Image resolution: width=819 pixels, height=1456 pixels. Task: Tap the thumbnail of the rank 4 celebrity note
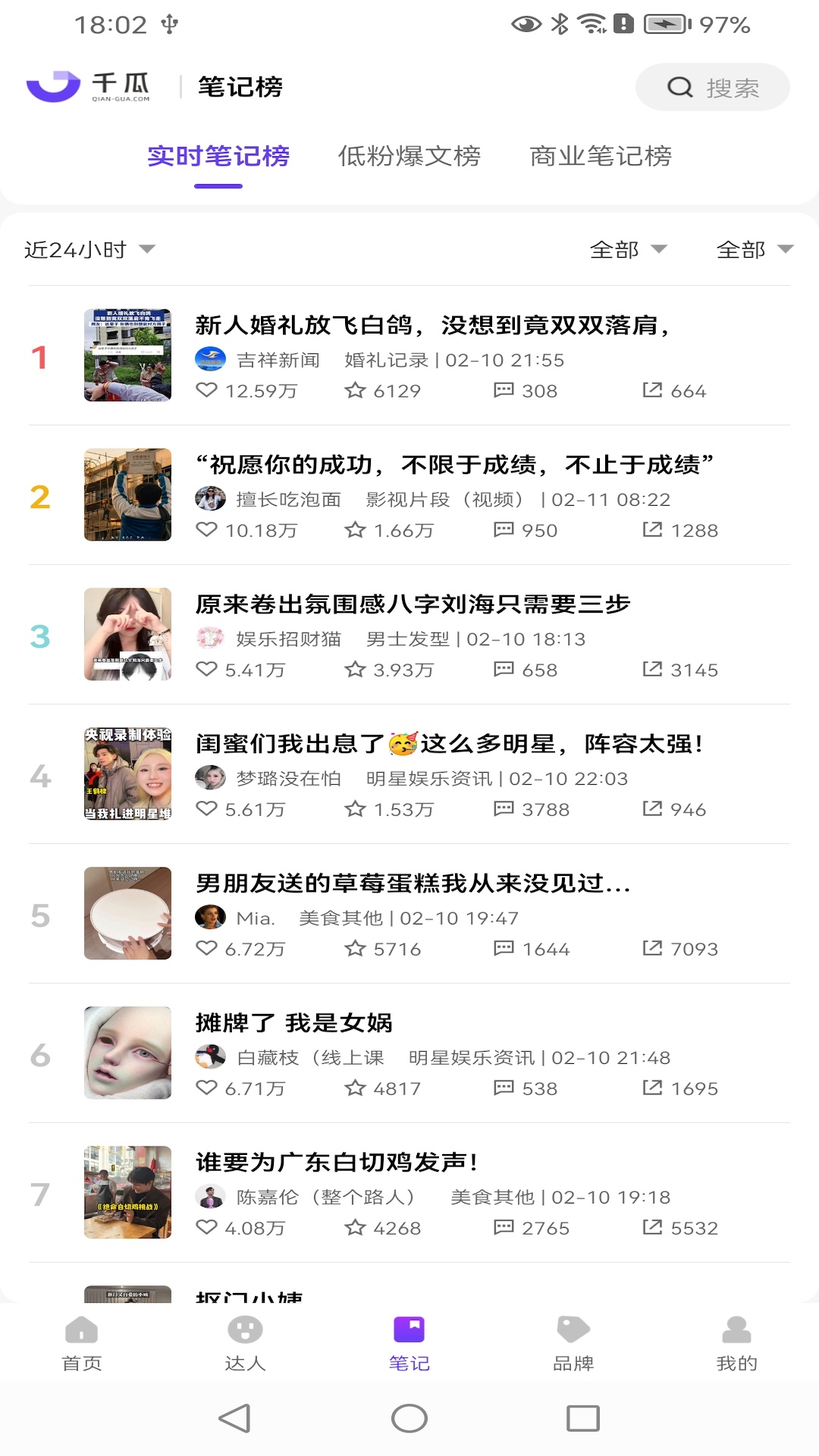coord(127,773)
